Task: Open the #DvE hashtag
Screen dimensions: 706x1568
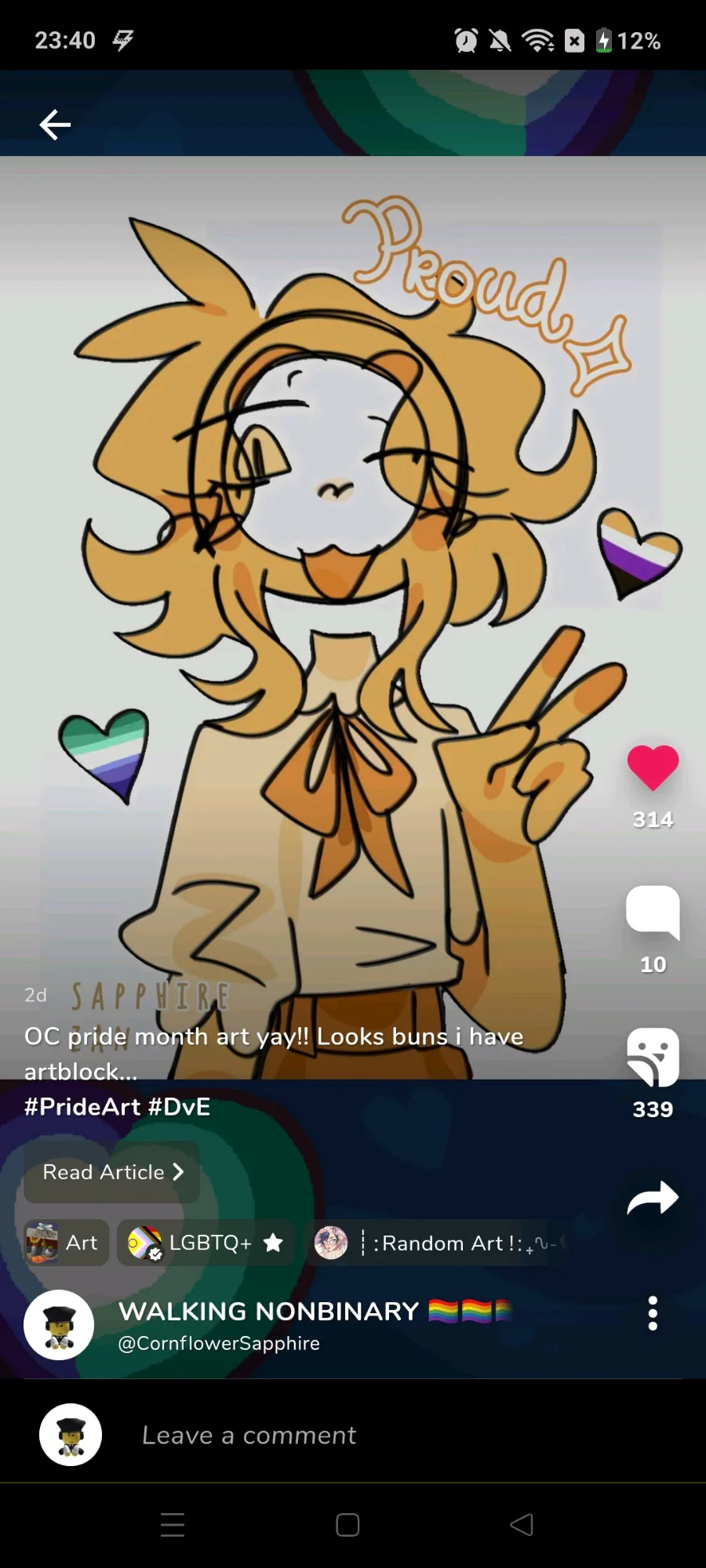Action: (x=179, y=1106)
